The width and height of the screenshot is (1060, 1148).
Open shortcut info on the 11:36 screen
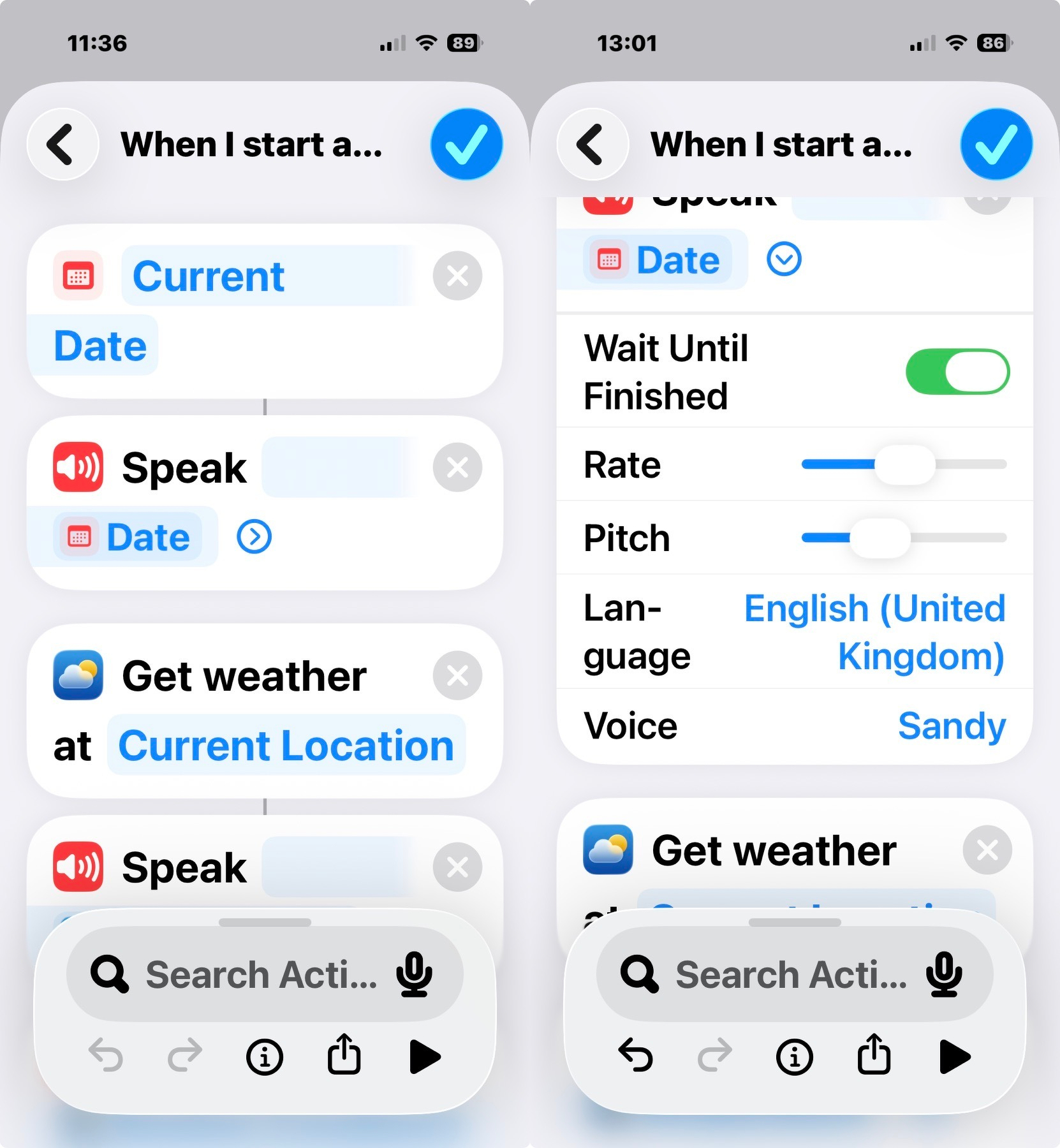click(x=264, y=1057)
